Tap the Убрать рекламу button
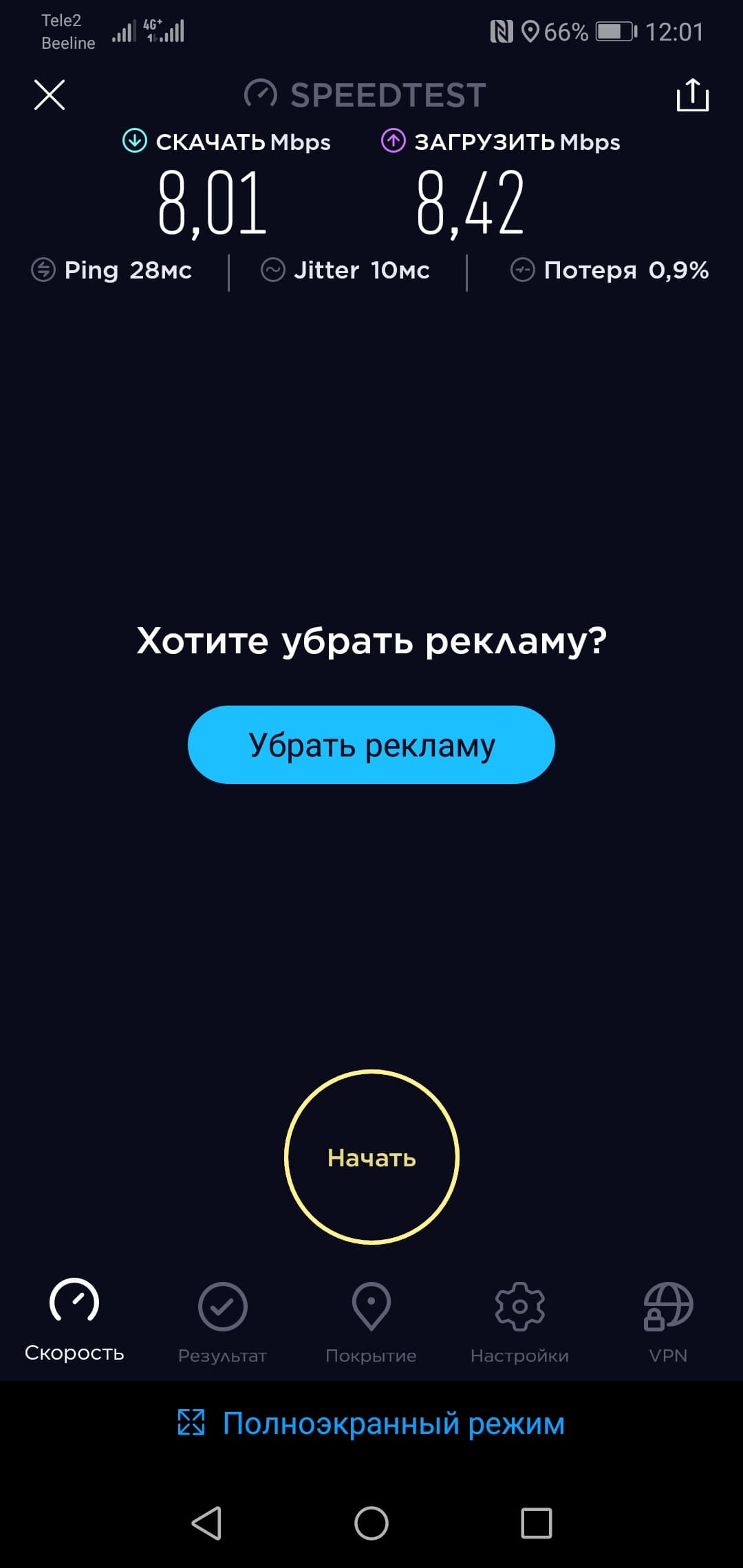This screenshot has height=1568, width=743. pos(371,745)
